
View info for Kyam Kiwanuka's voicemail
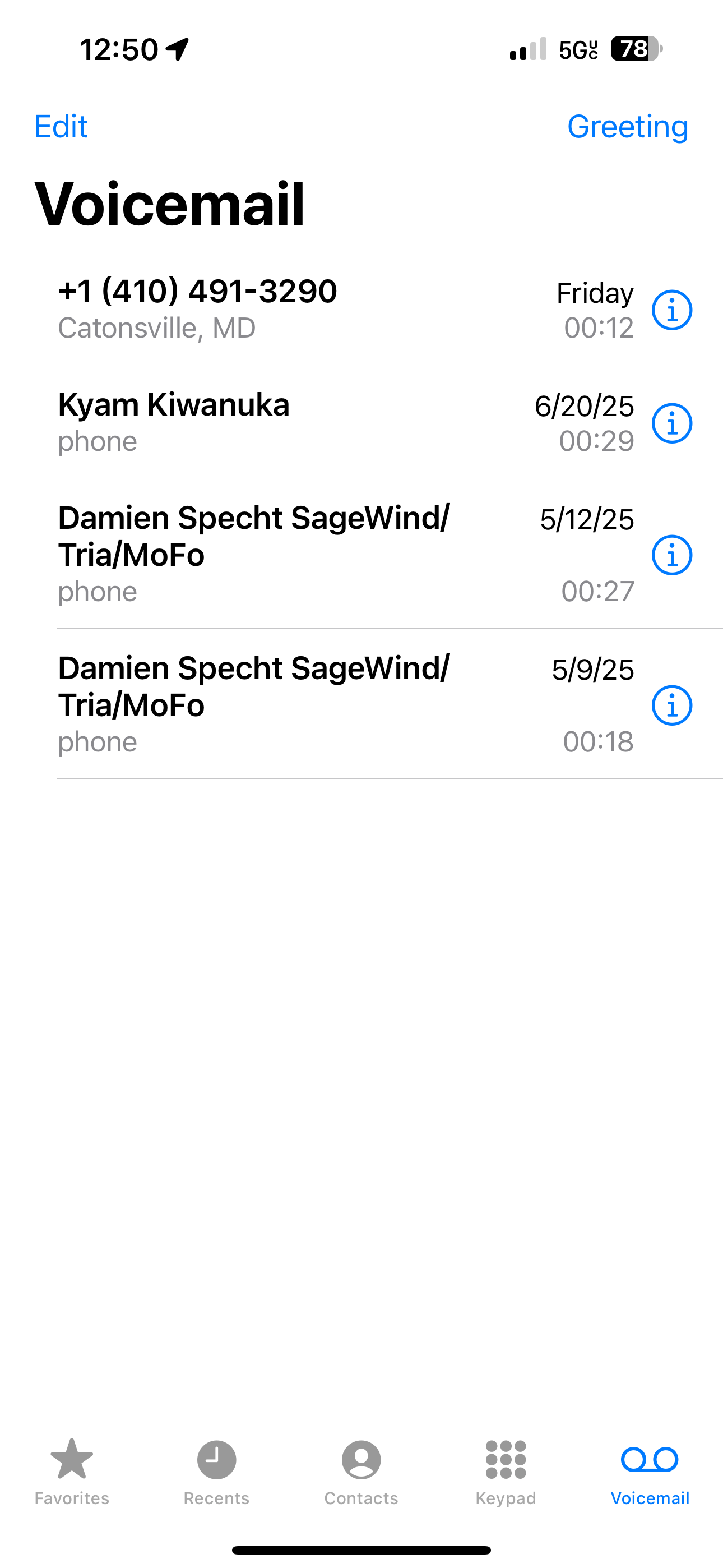672,423
